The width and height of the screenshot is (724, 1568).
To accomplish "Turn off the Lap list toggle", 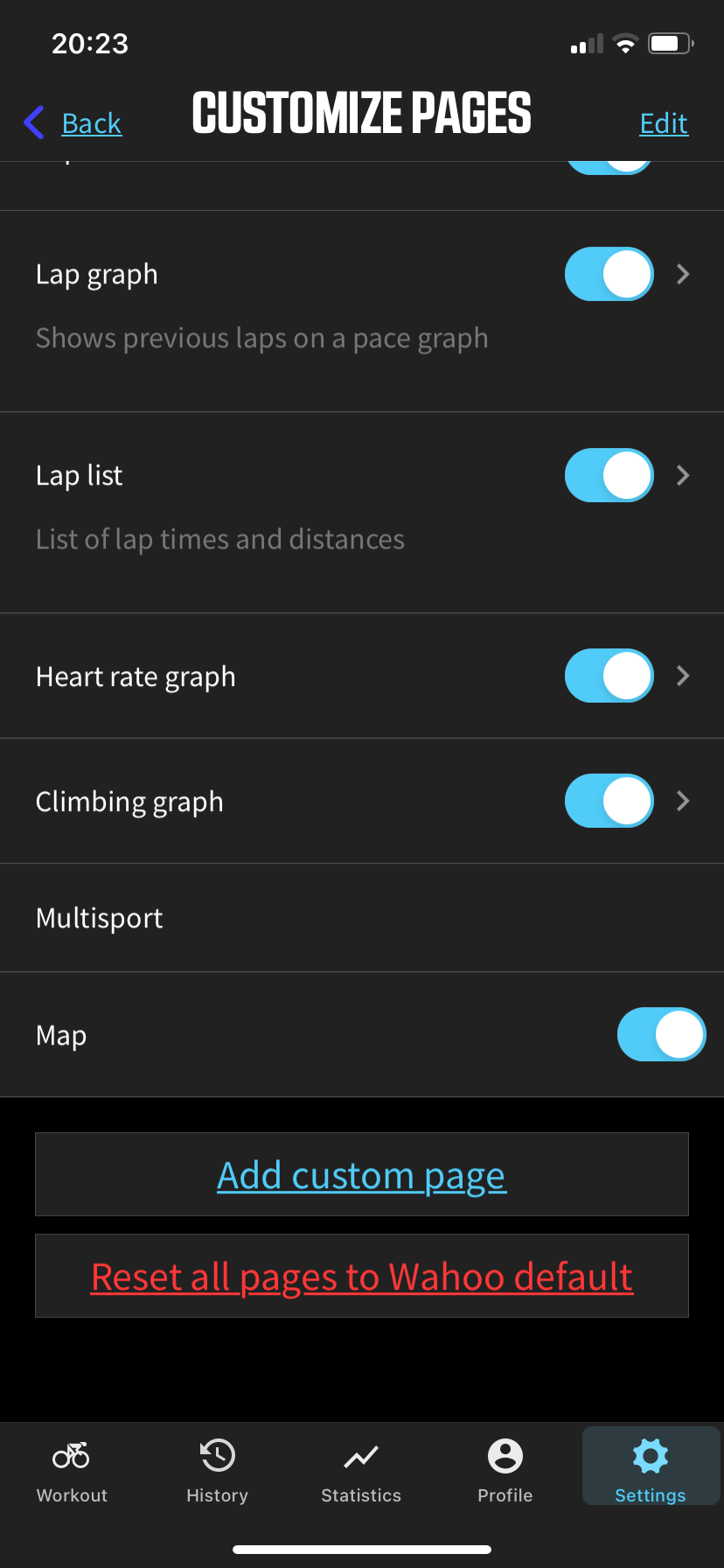I will click(x=609, y=476).
